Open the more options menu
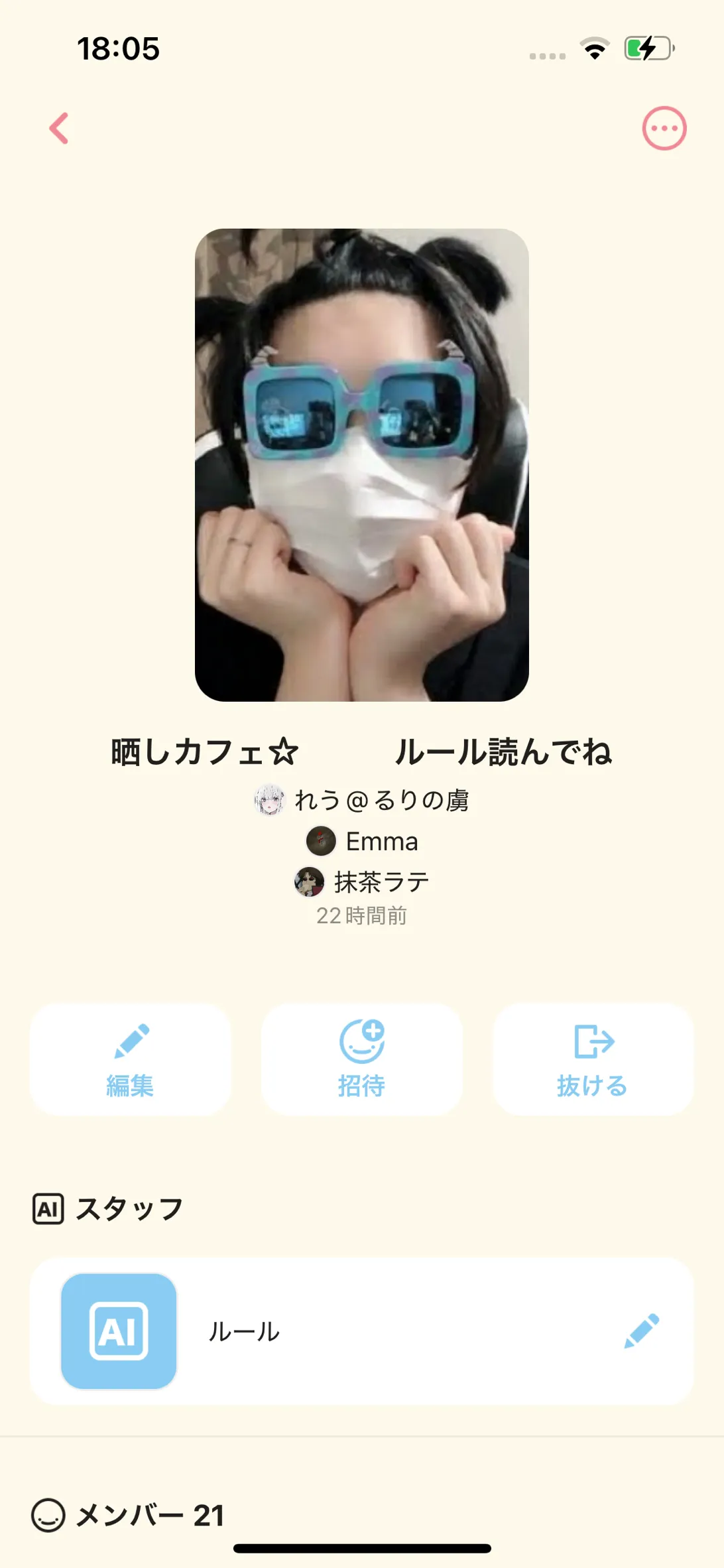 point(664,128)
